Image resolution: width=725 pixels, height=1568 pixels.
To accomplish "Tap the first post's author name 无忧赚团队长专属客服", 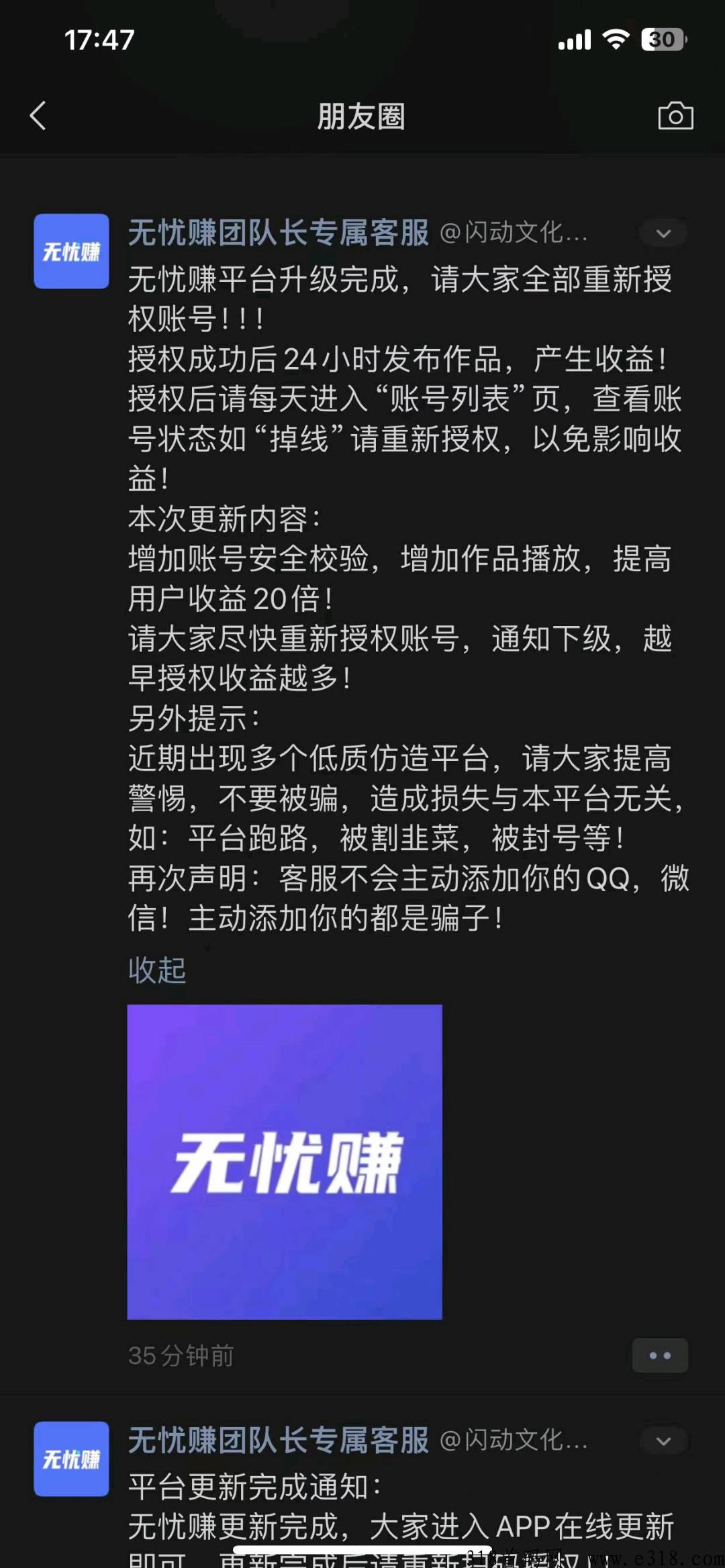I will click(x=279, y=233).
